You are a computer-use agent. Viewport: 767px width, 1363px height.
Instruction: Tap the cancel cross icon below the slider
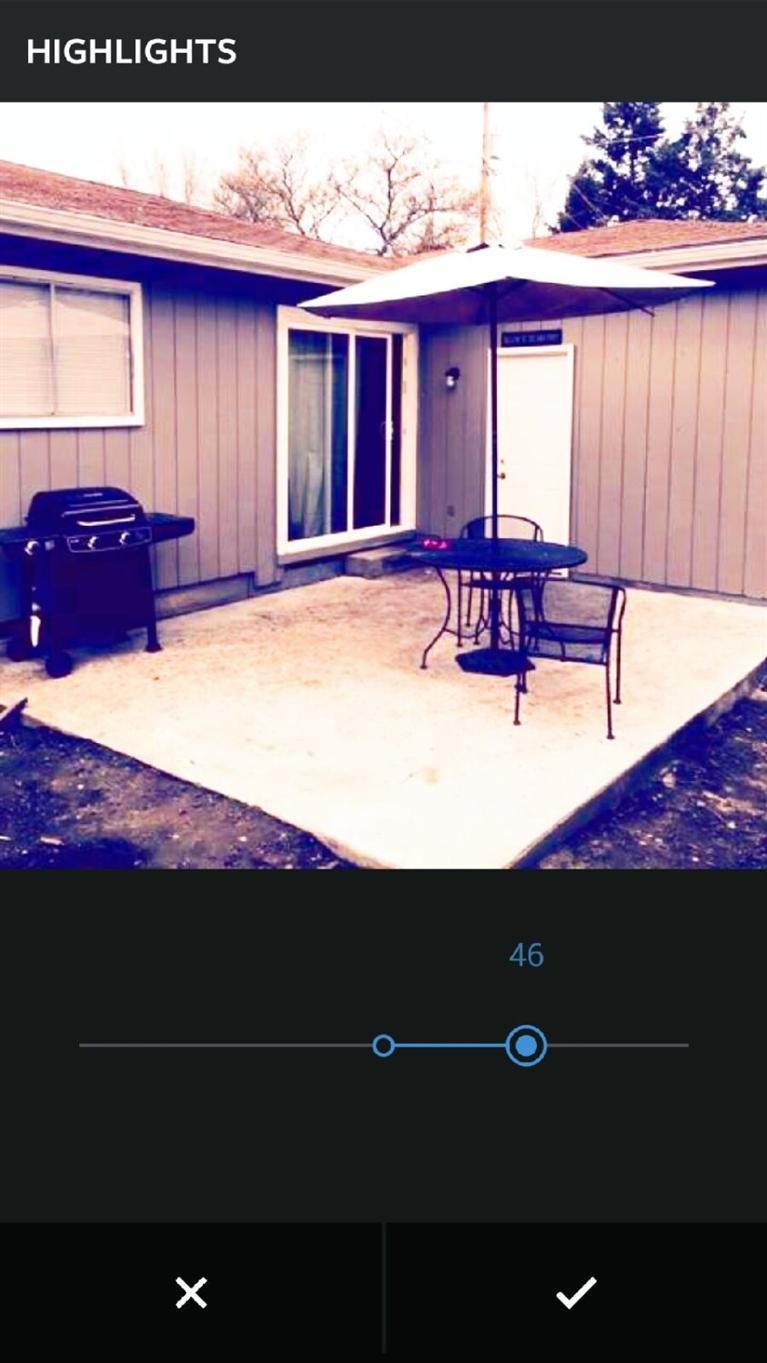(x=191, y=1293)
